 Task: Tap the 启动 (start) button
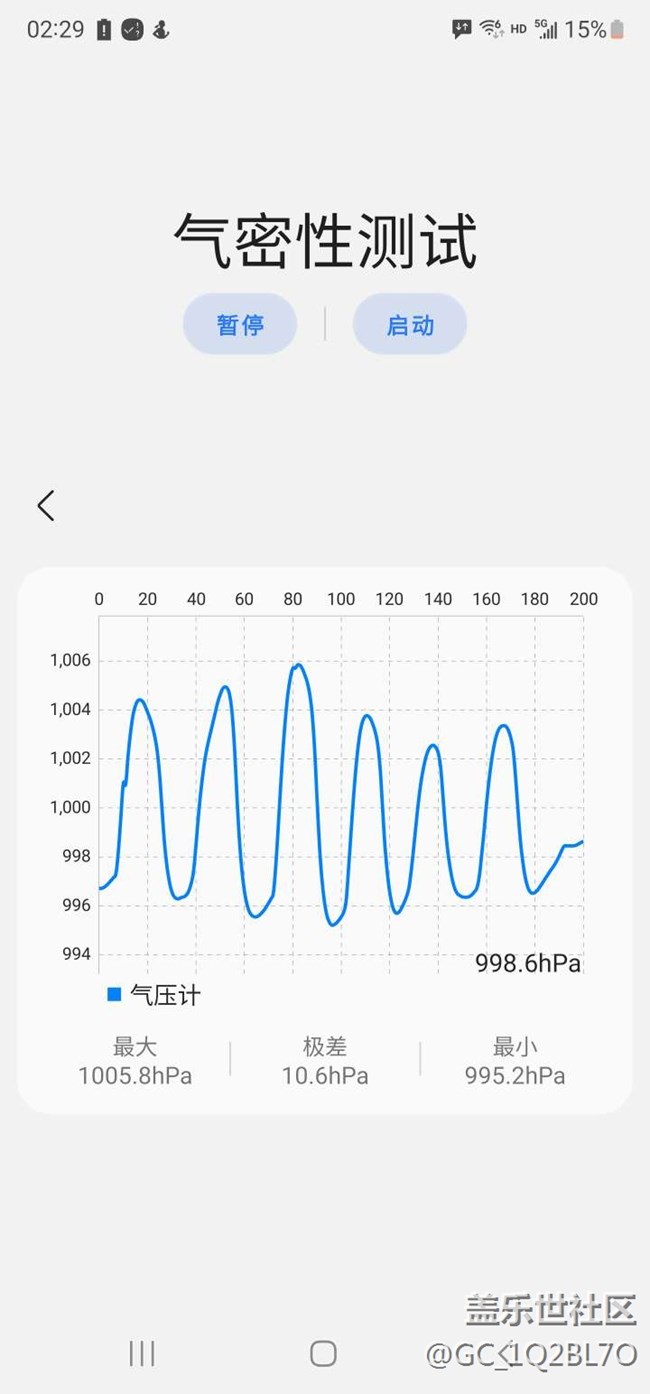(410, 324)
